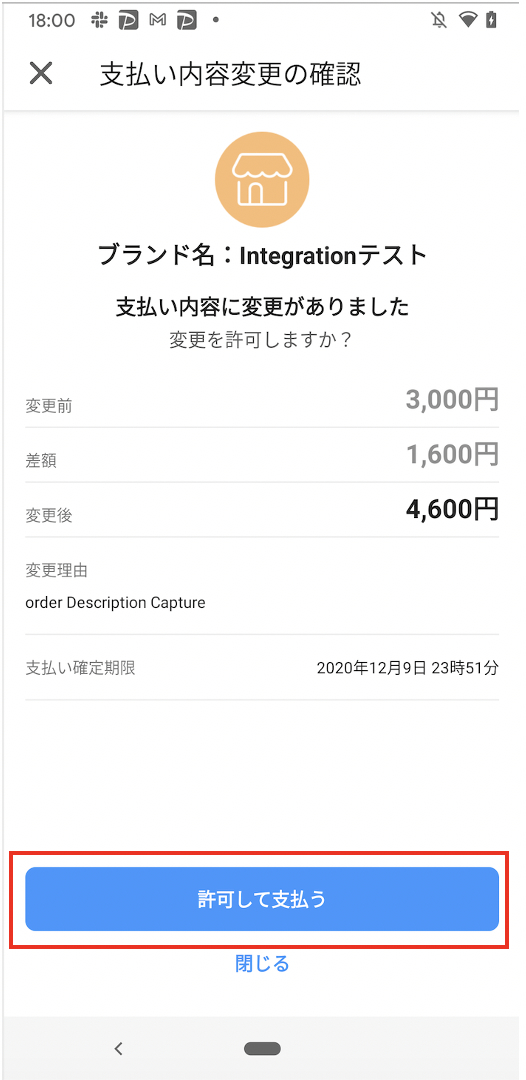The width and height of the screenshot is (526, 1080).
Task: Tap 許可して支払う to approve payment
Action: pyautogui.click(x=262, y=899)
